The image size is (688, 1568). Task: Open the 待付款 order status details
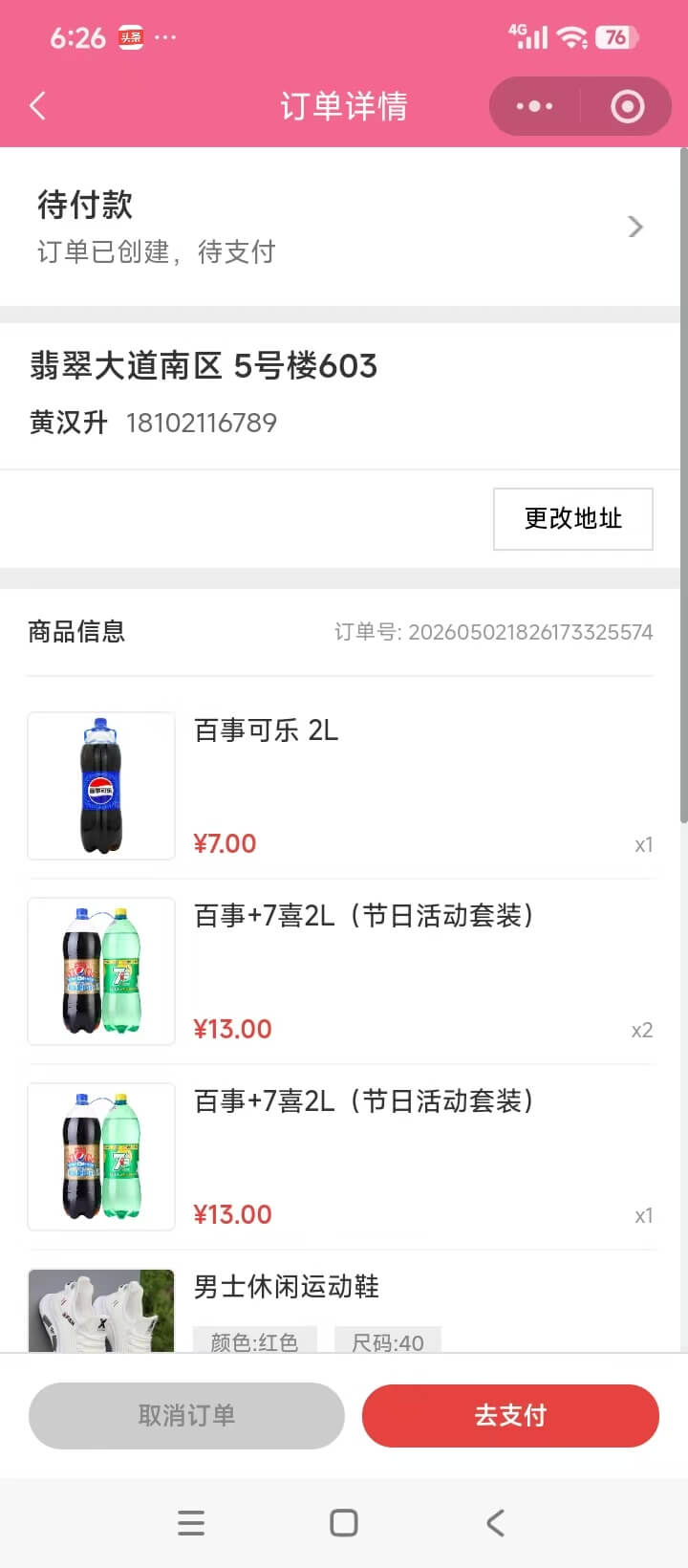(x=340, y=227)
